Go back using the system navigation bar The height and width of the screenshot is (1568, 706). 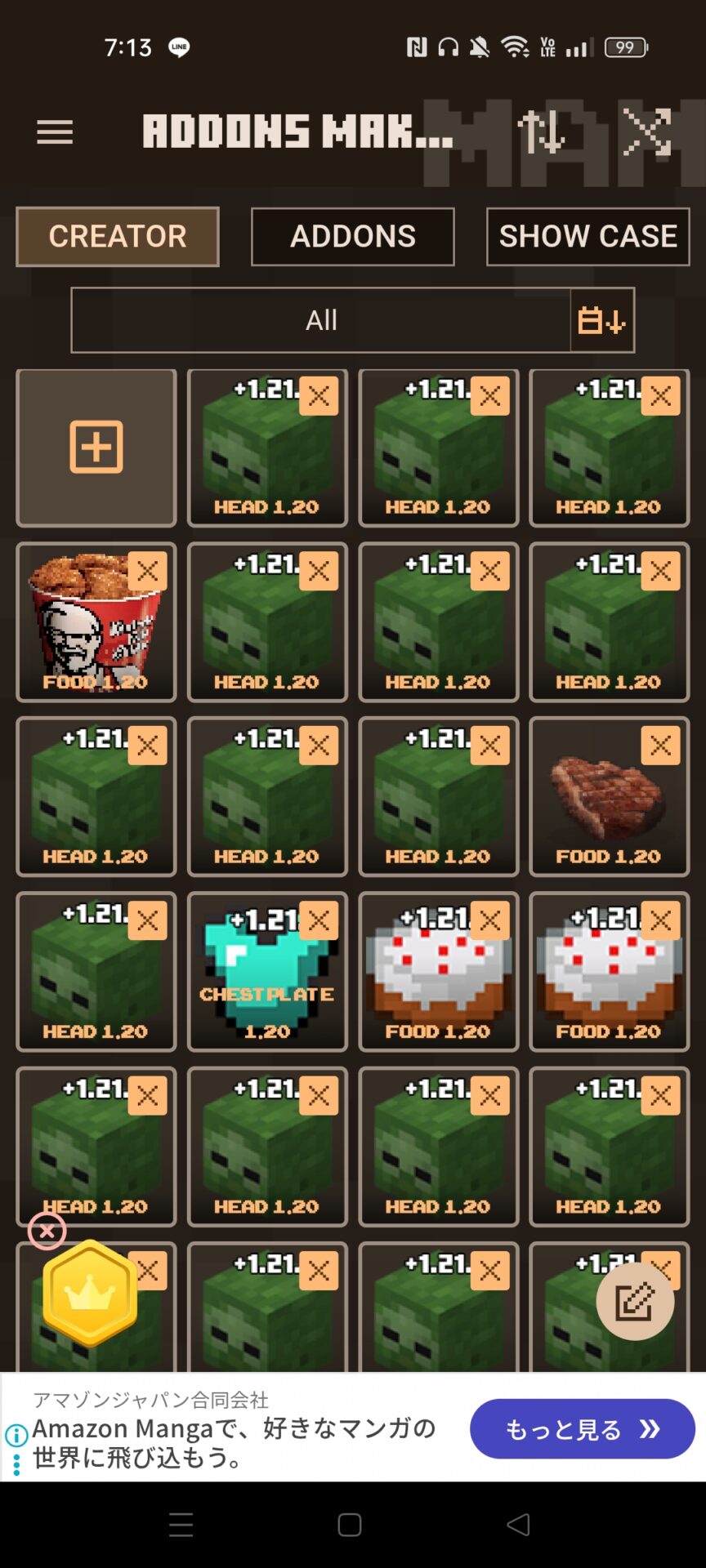coord(518,1525)
